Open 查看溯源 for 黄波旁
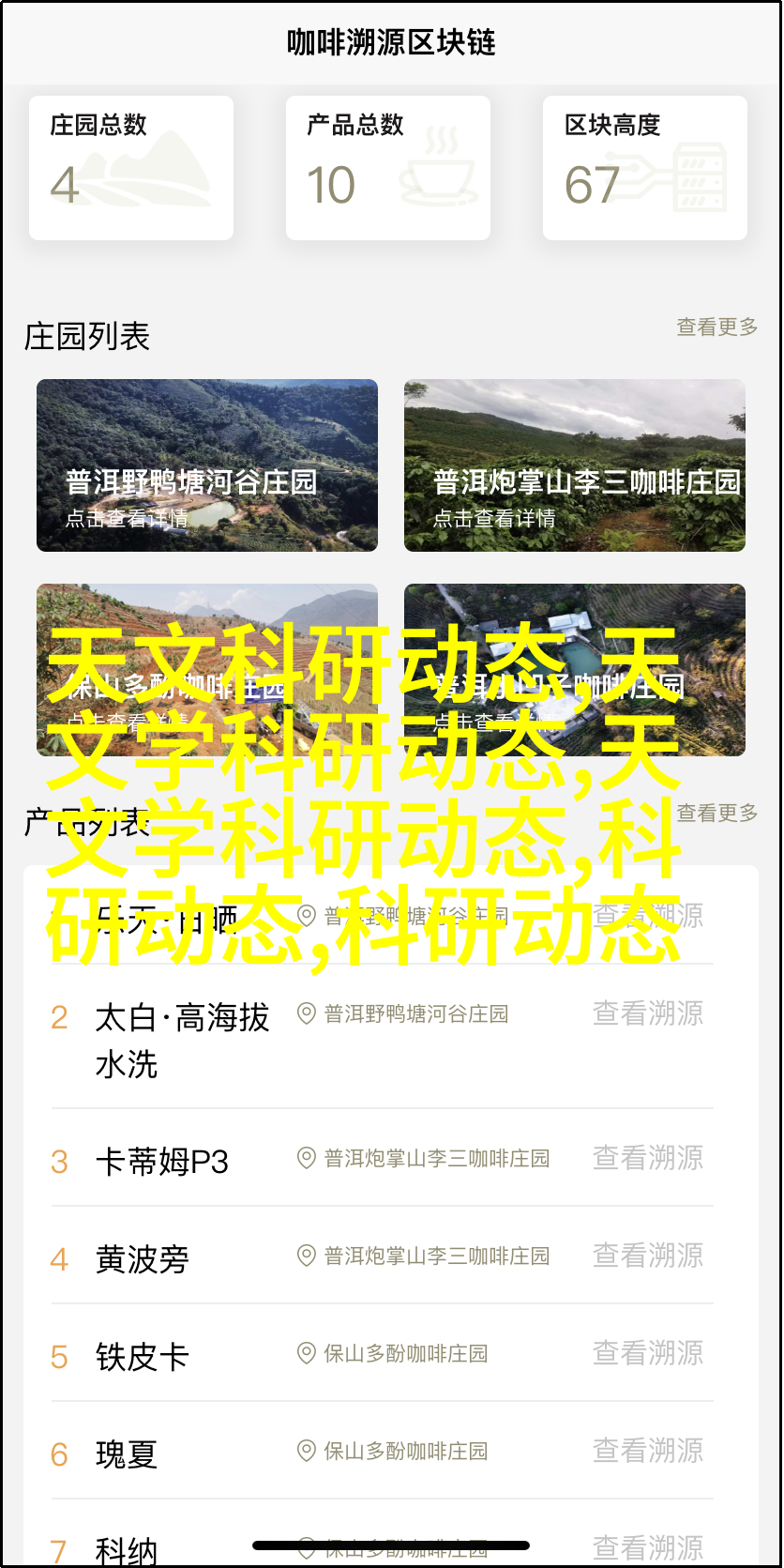Screen dimensions: 784x1568 648,1256
